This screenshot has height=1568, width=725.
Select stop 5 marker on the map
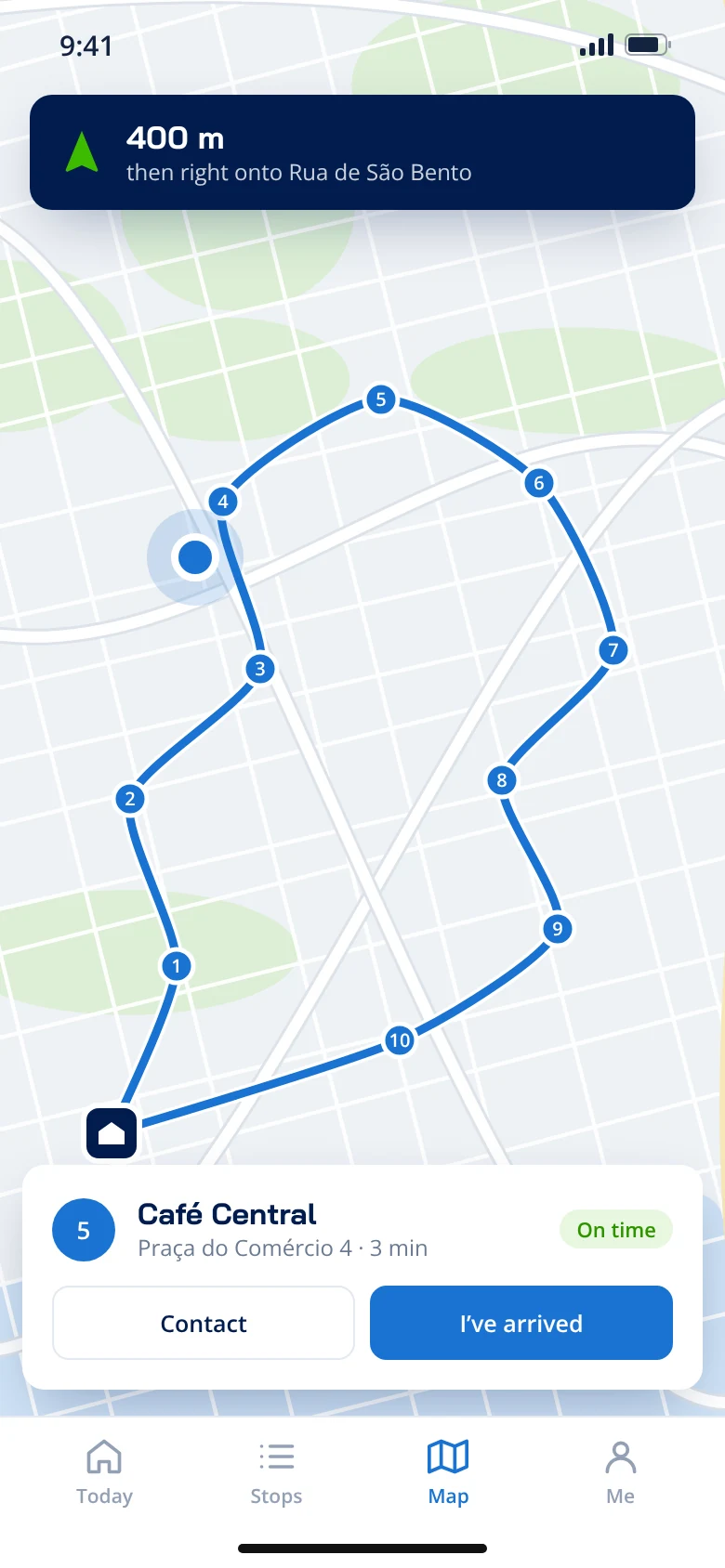pos(380,399)
